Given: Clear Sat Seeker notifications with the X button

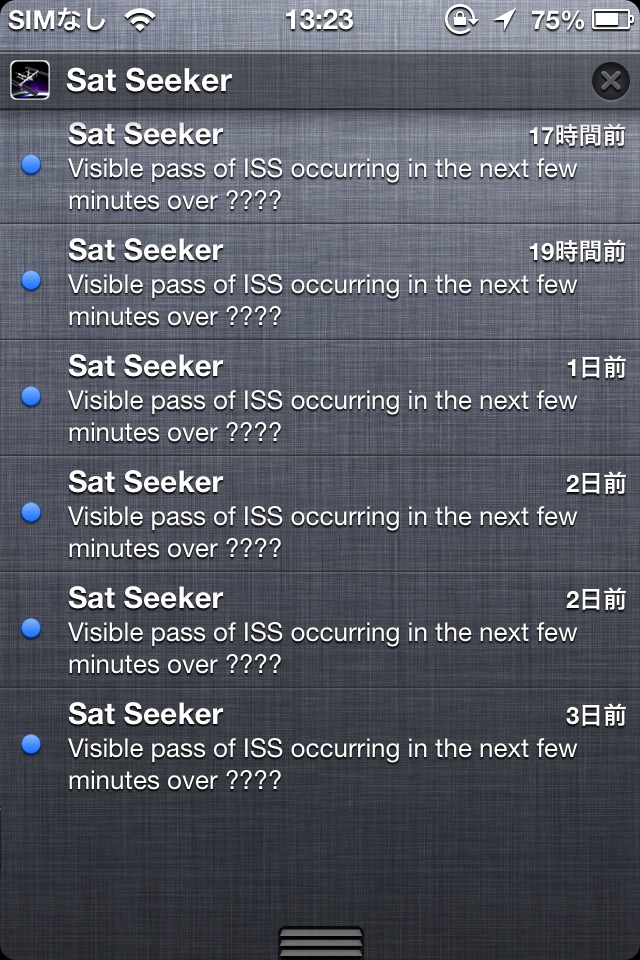Looking at the screenshot, I should (x=610, y=81).
